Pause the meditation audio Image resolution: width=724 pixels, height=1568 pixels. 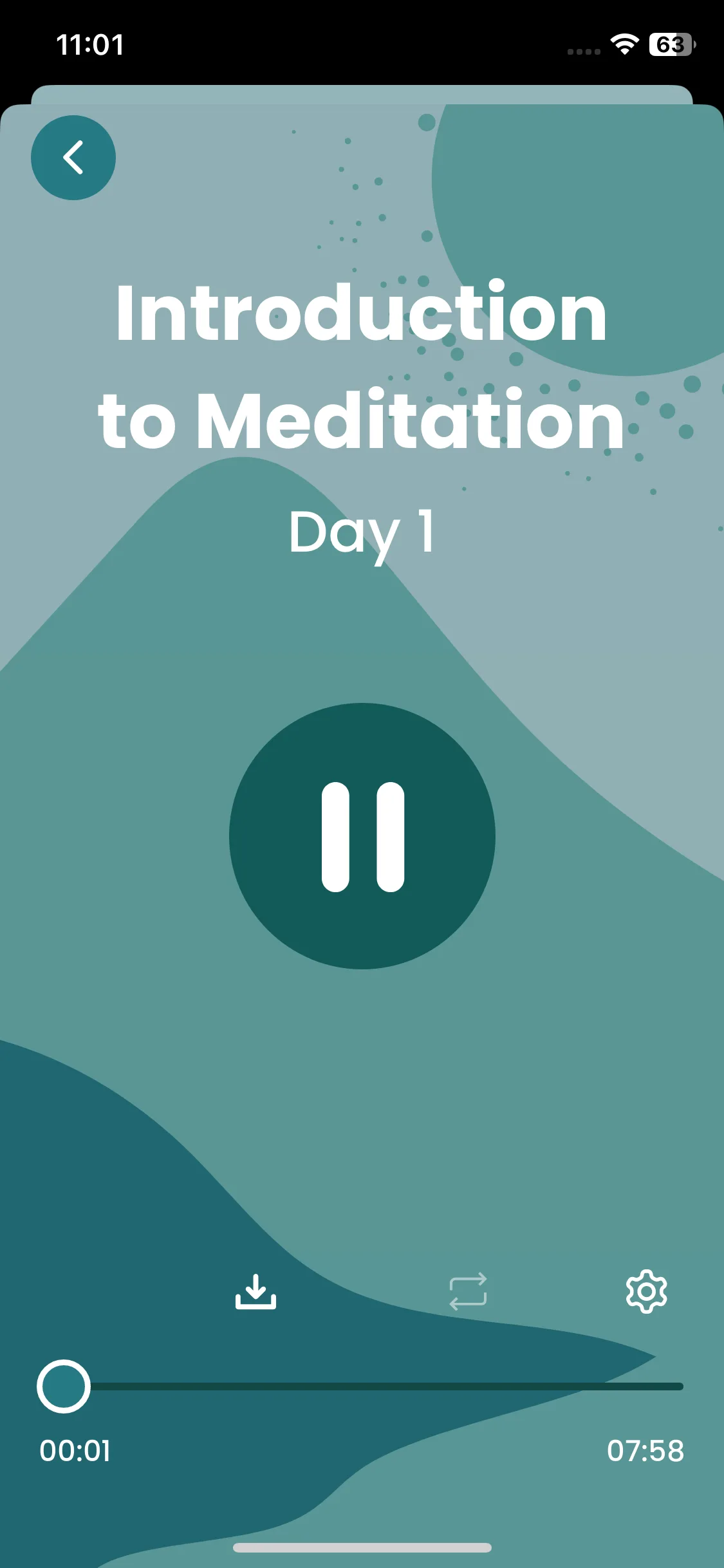(362, 836)
